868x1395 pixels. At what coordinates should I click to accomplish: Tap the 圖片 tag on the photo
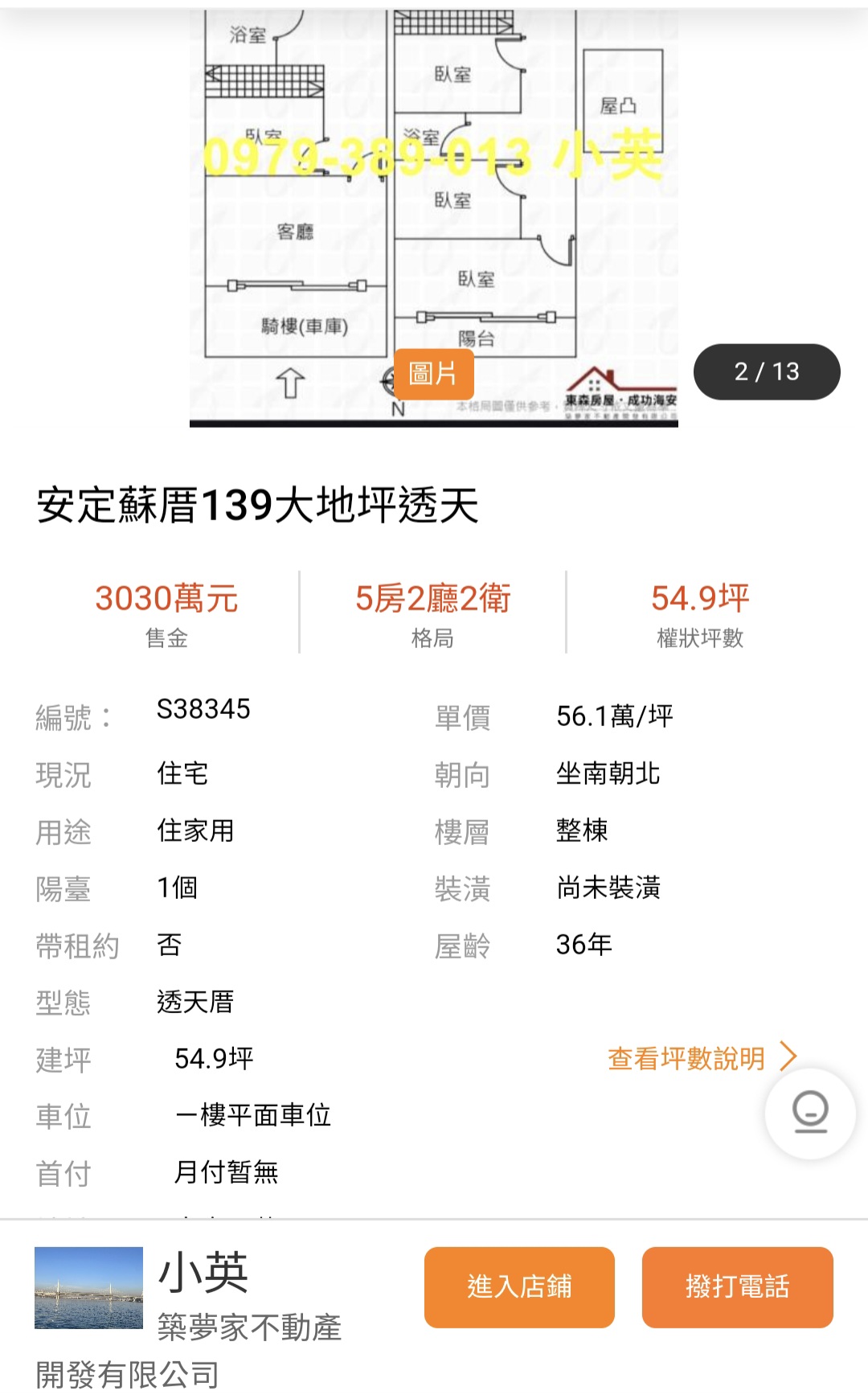click(x=433, y=374)
